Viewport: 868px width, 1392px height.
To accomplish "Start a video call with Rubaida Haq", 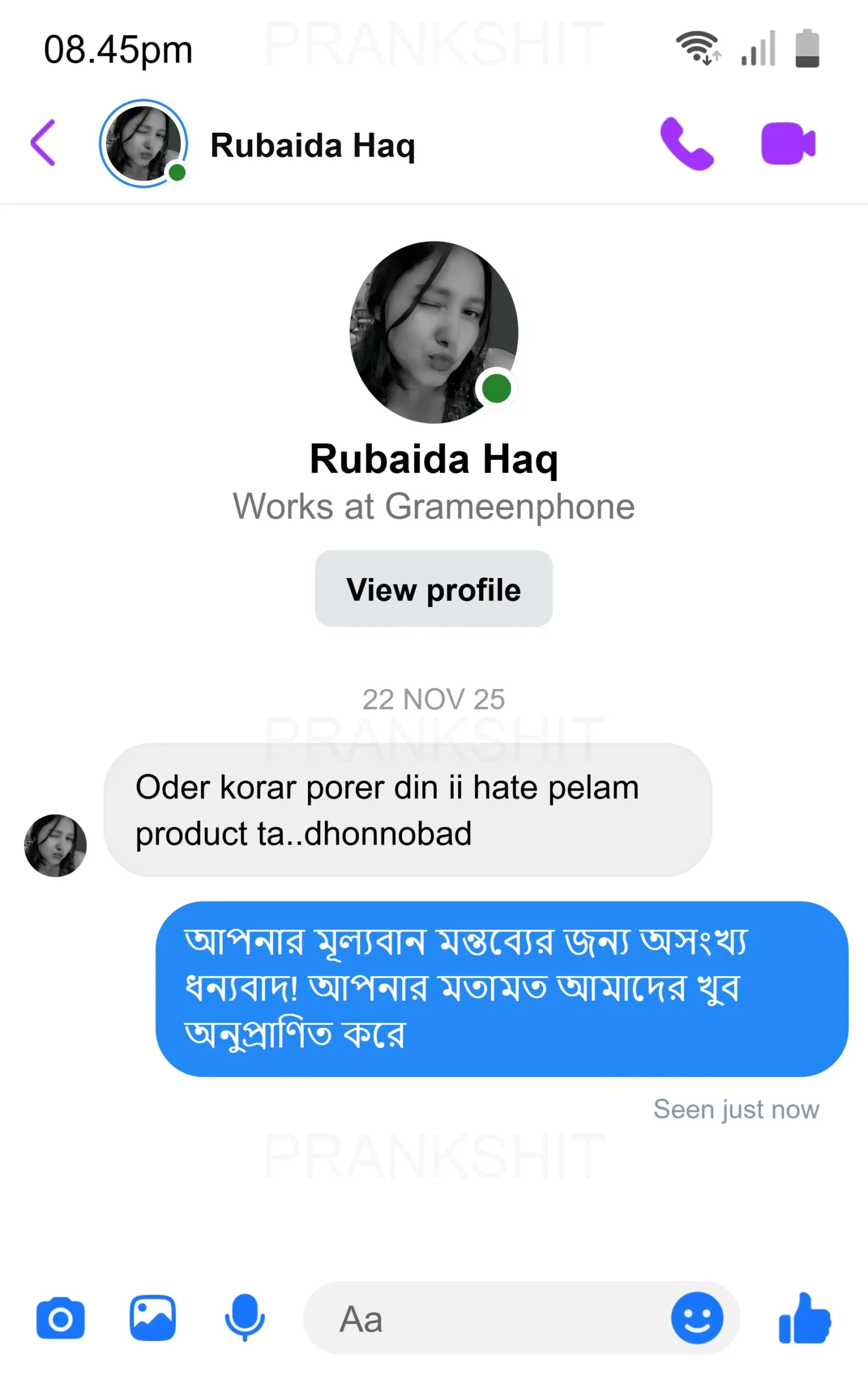I will [788, 144].
